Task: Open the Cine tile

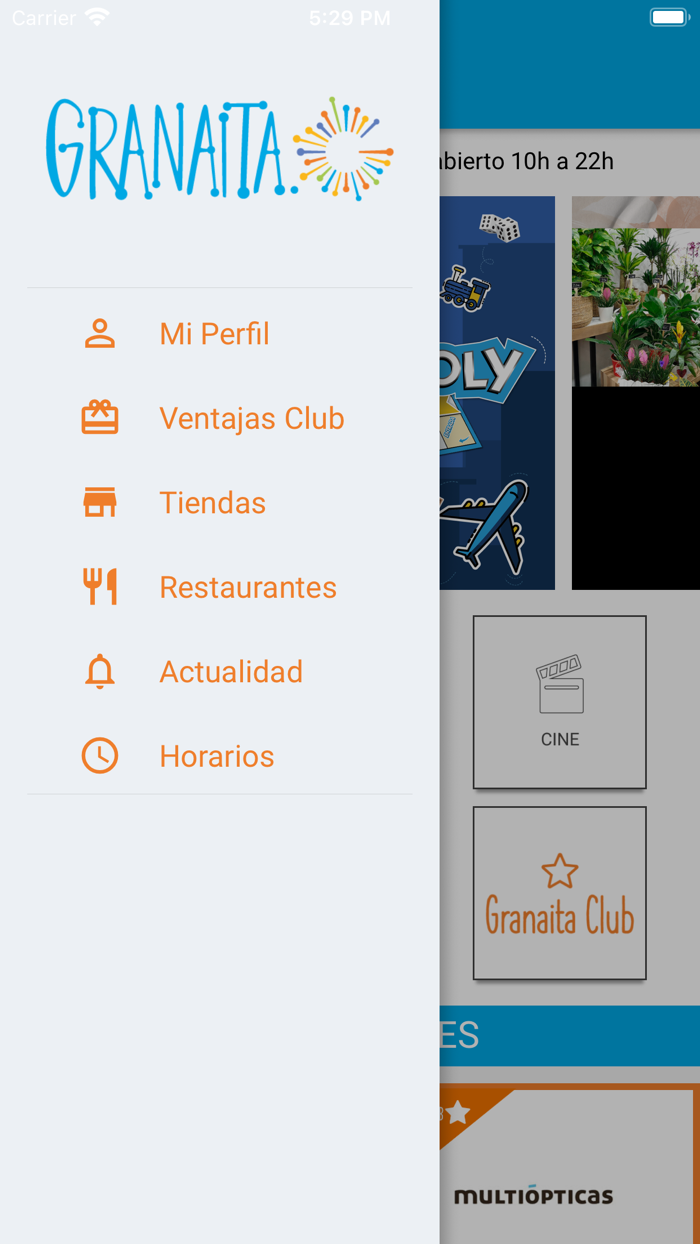Action: coord(559,702)
